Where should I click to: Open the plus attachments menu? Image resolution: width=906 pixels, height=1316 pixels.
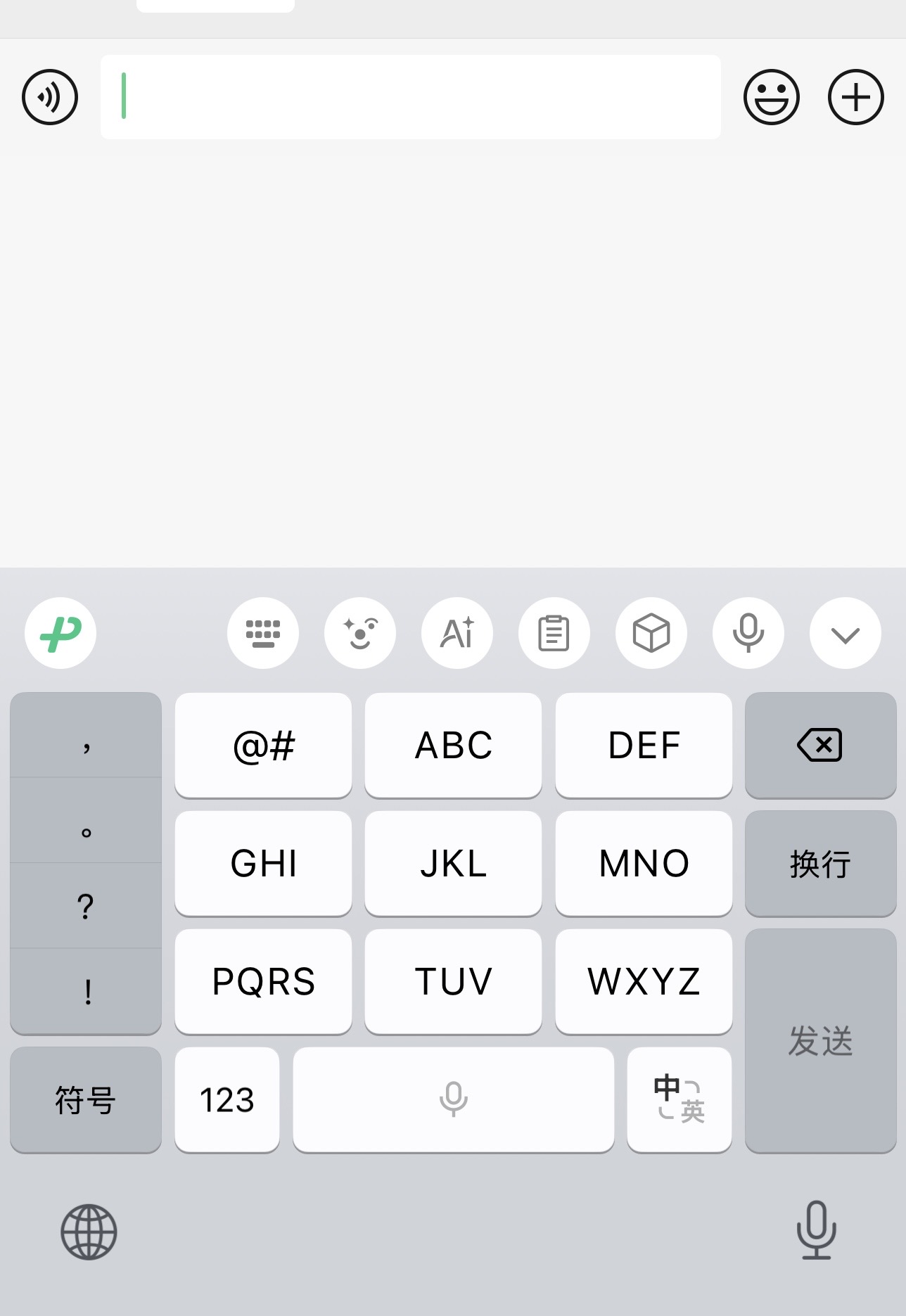point(856,97)
